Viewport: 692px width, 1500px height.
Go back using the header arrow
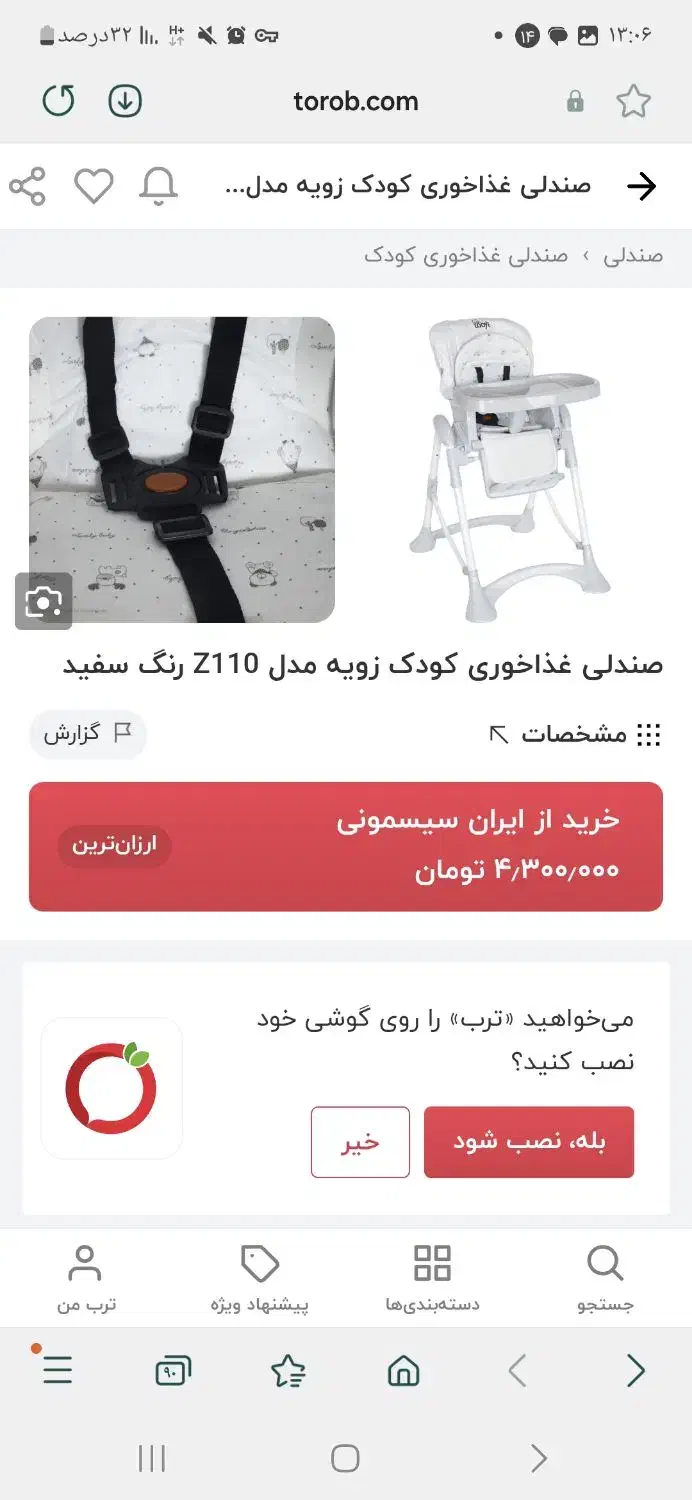pos(640,187)
